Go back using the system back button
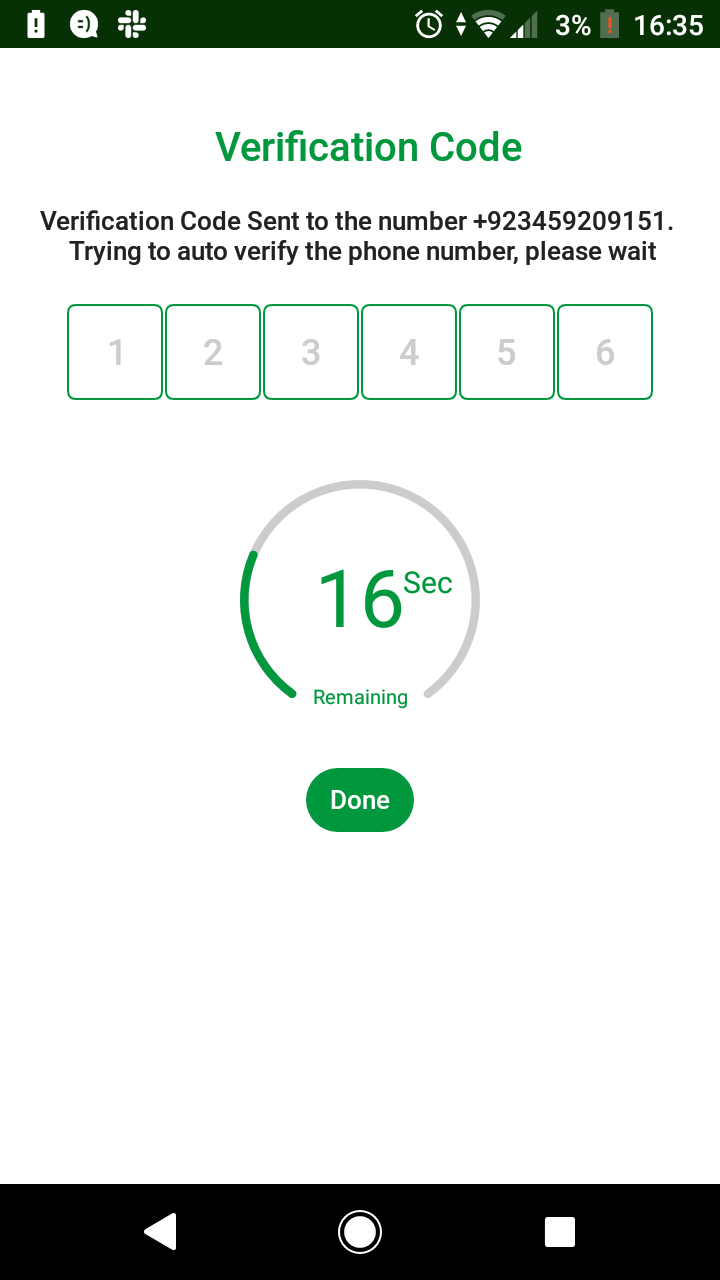Screen dimensions: 720x1280 point(160,1232)
